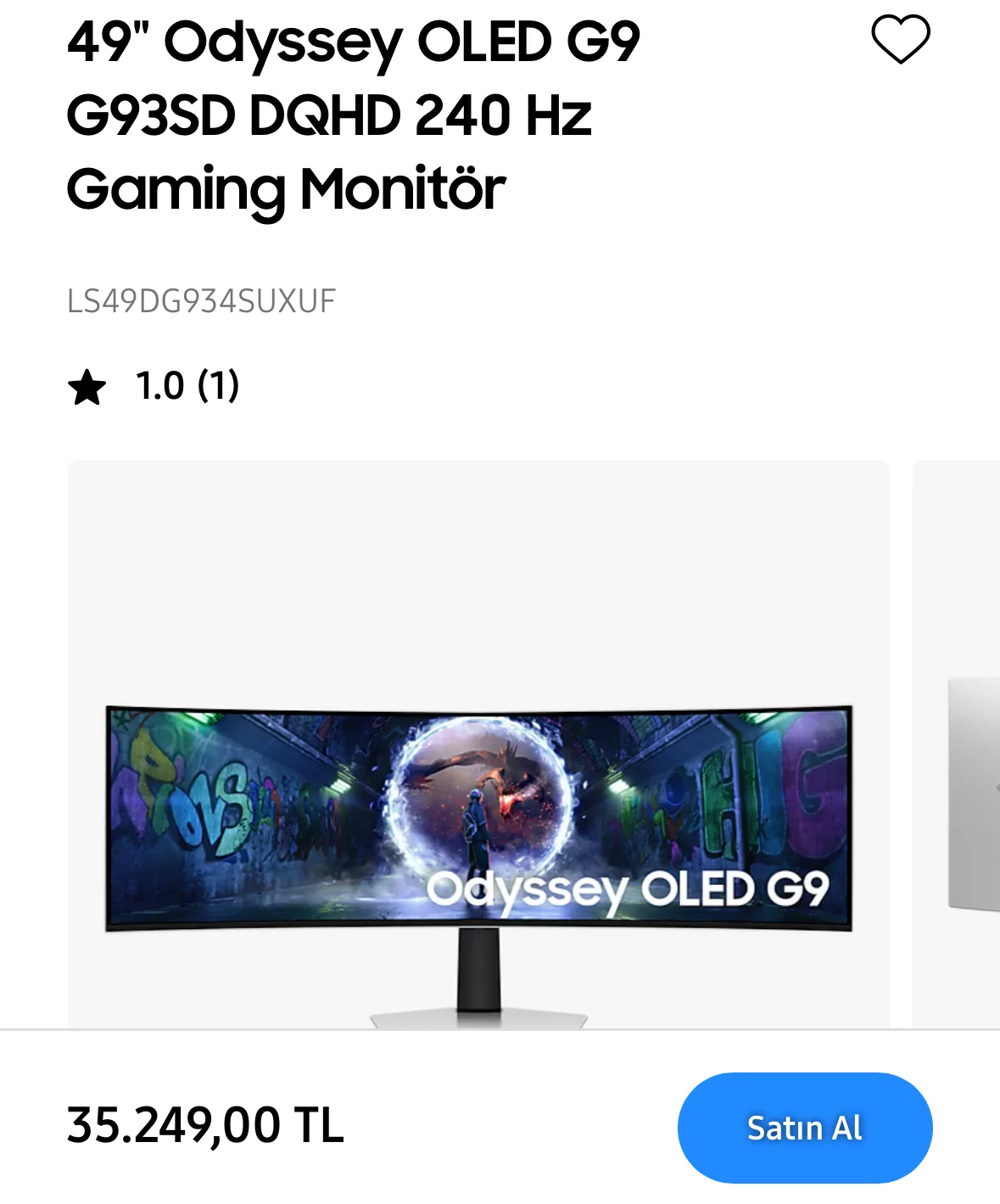Open the 1.0 star rating reviews
1000x1204 pixels.
154,386
